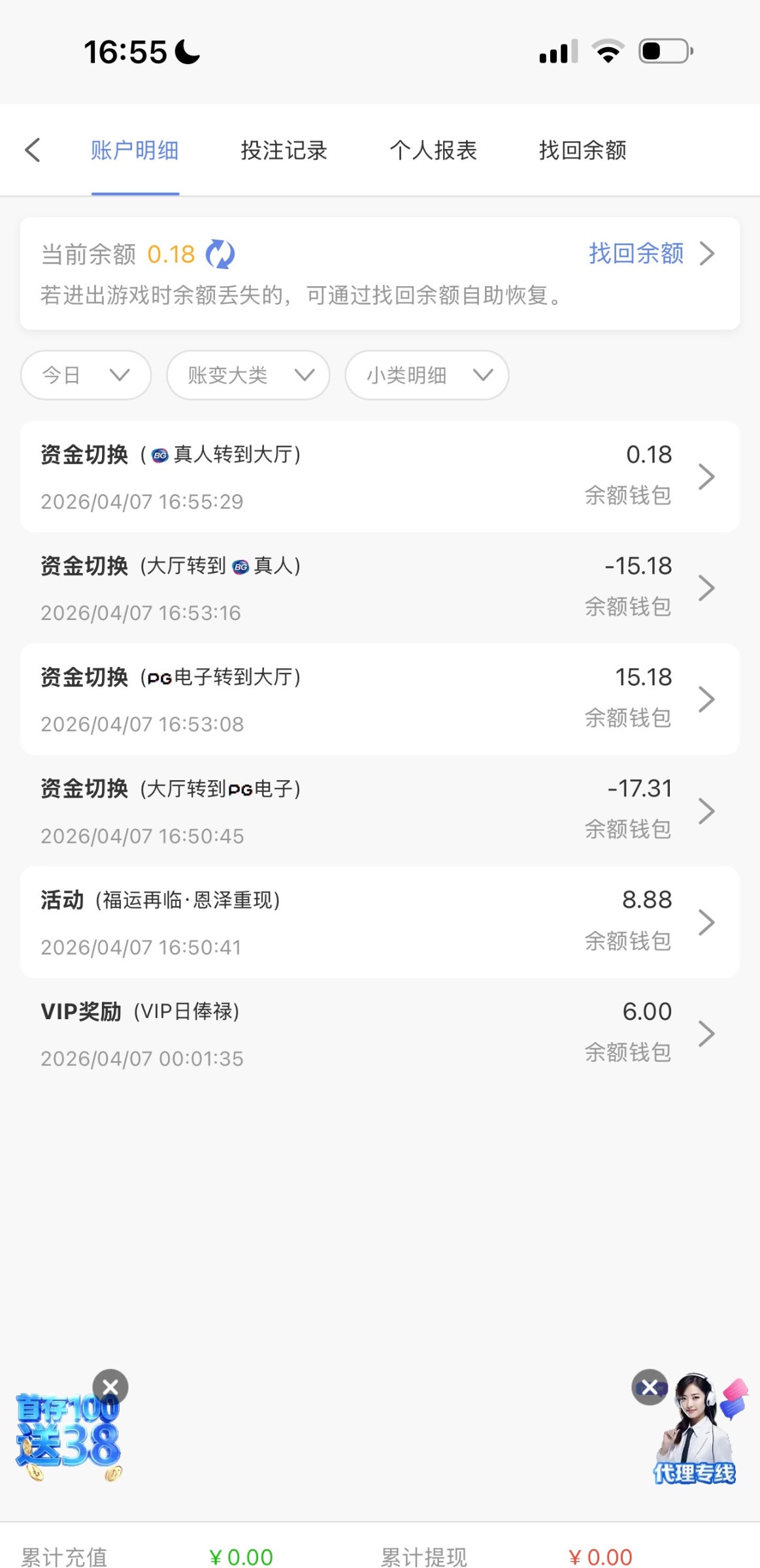The width and height of the screenshot is (760, 1568).
Task: Refresh the current balance icon
Action: click(220, 254)
